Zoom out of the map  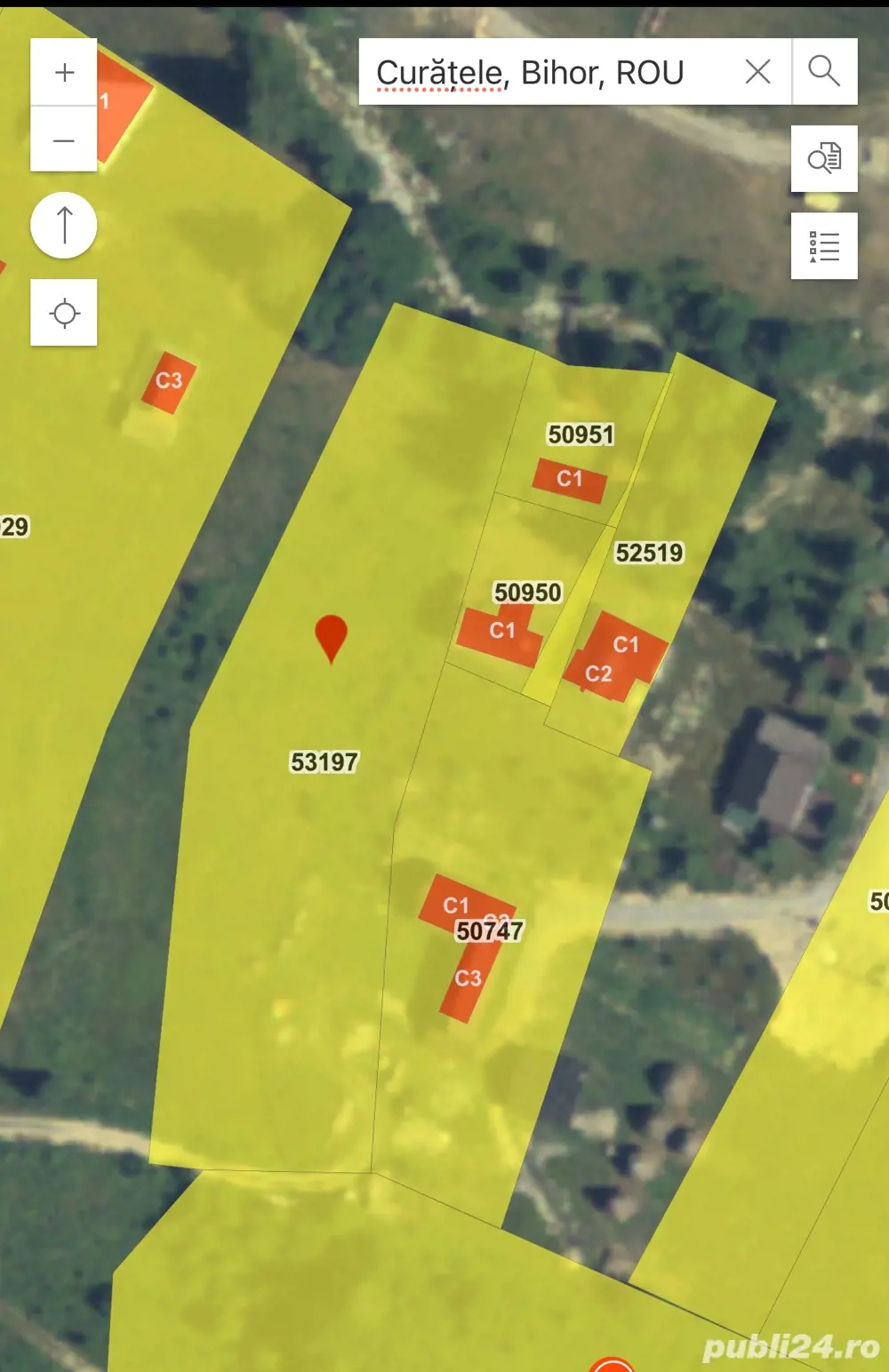click(64, 140)
